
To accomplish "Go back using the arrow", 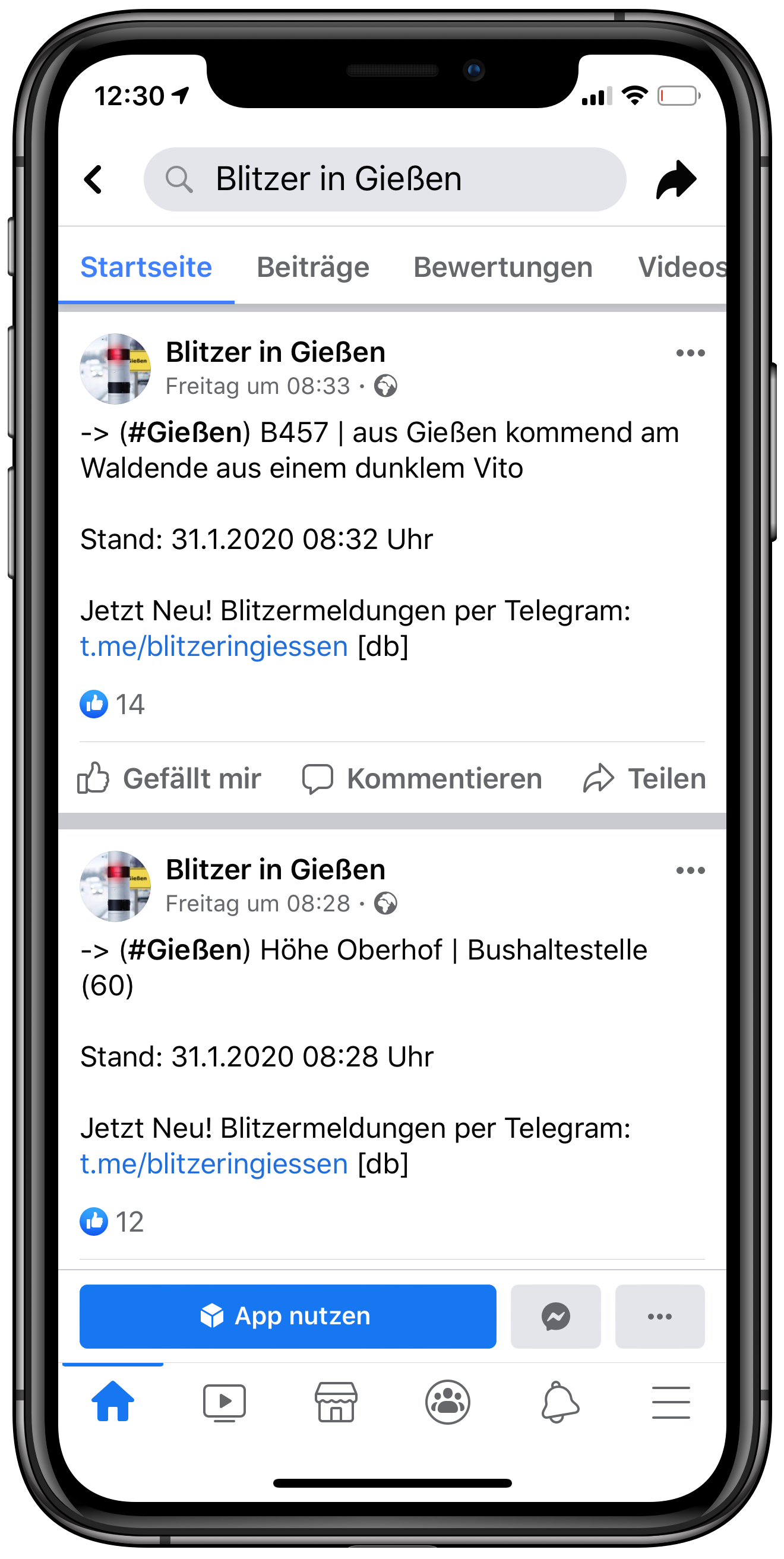I will (93, 180).
